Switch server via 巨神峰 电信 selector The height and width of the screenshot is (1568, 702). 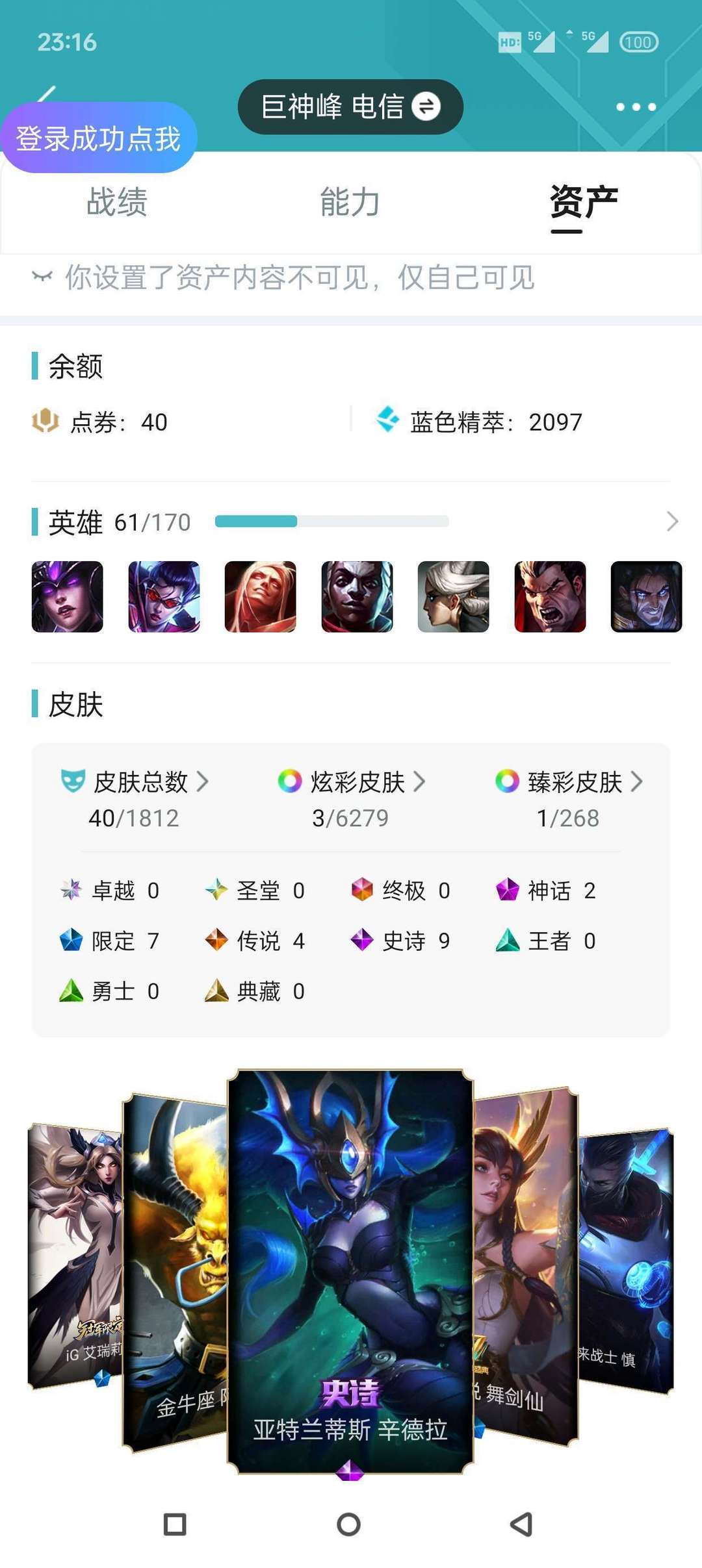point(350,107)
